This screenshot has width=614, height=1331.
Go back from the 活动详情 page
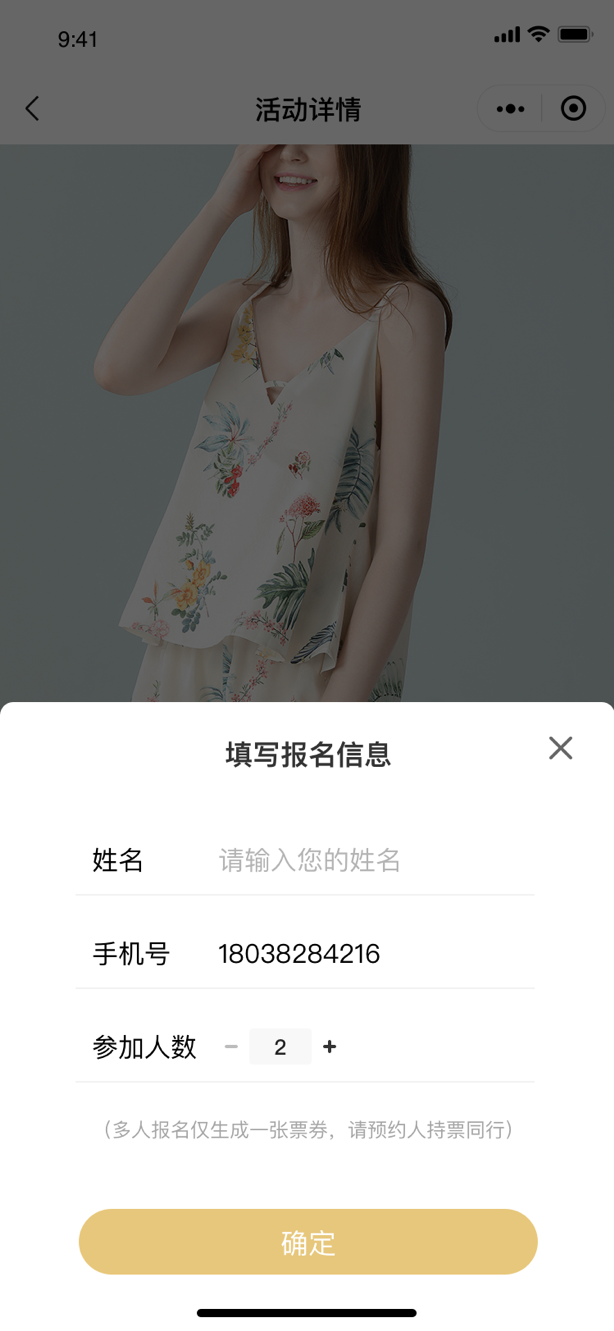coord(33,109)
